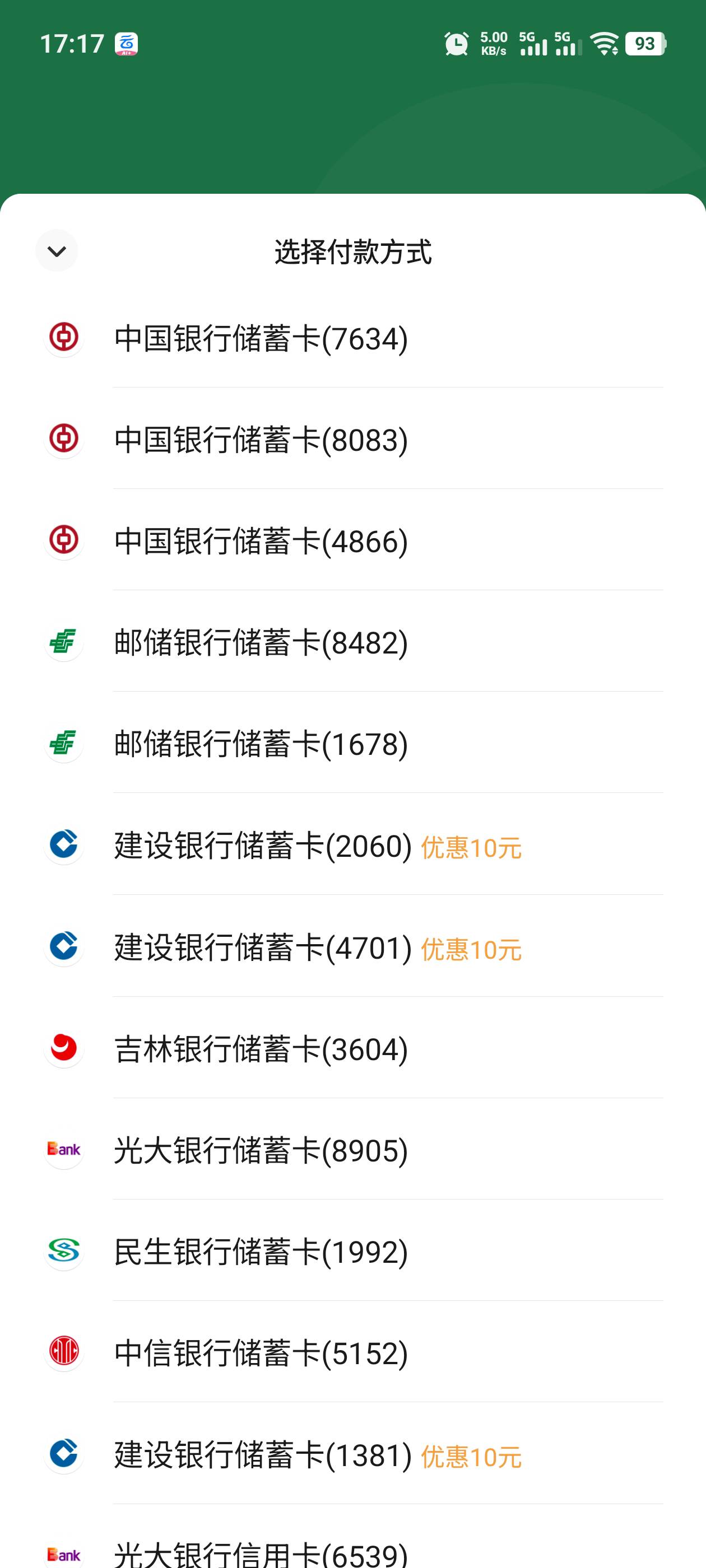Select 中国银行储蓄卡(7634) as payment

point(352,337)
